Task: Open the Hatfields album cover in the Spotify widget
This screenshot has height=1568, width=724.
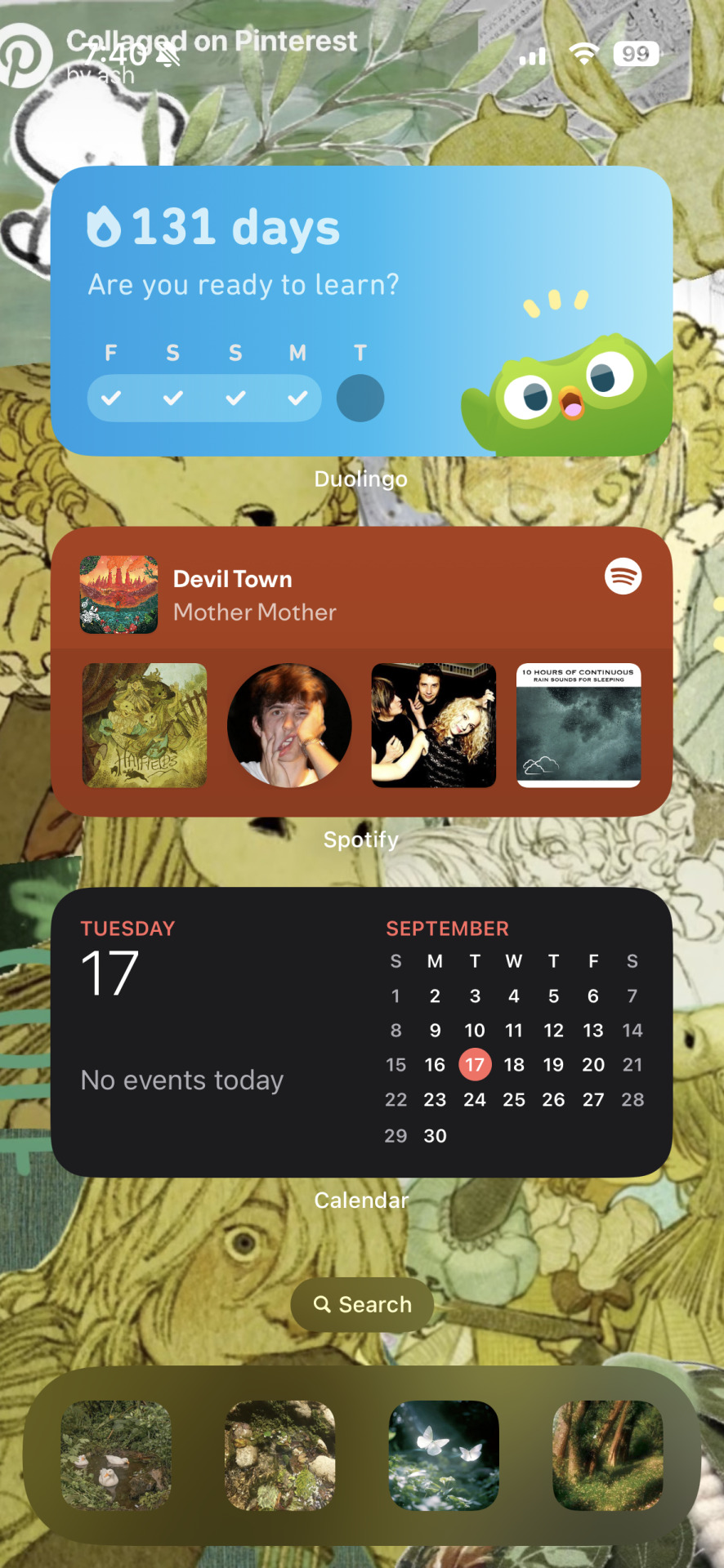Action: [145, 725]
